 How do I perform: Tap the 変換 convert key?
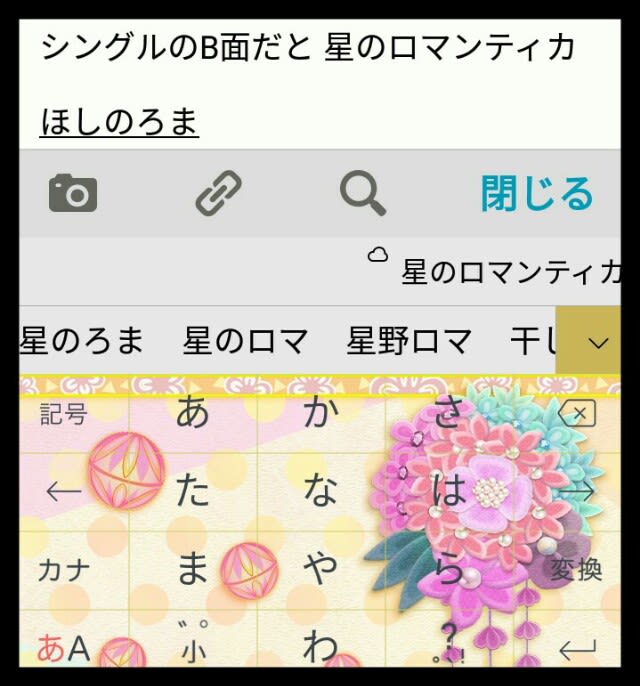point(575,569)
